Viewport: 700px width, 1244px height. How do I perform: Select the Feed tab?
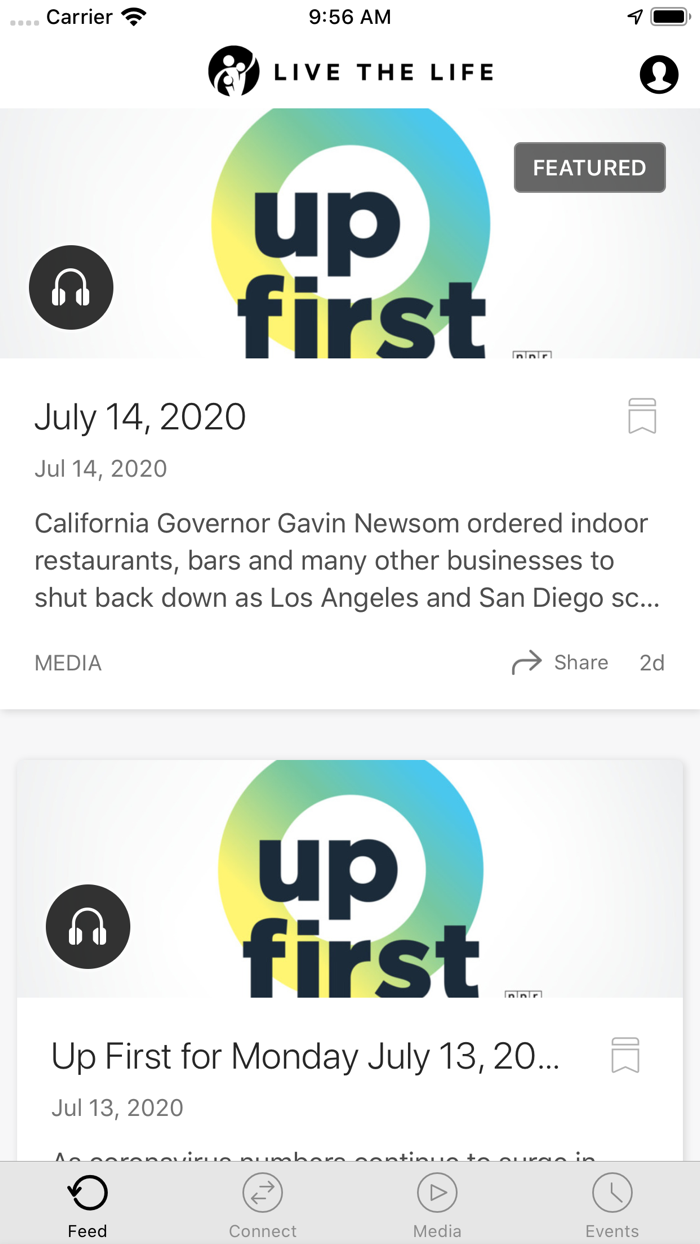pyautogui.click(x=87, y=1203)
